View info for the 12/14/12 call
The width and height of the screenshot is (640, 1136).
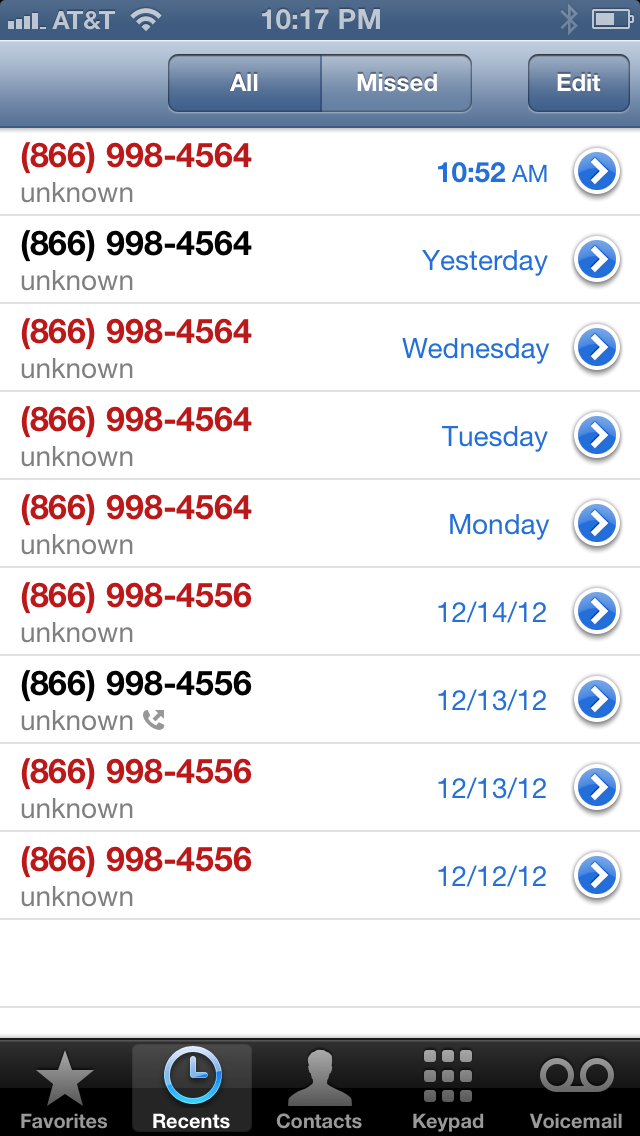(x=596, y=612)
